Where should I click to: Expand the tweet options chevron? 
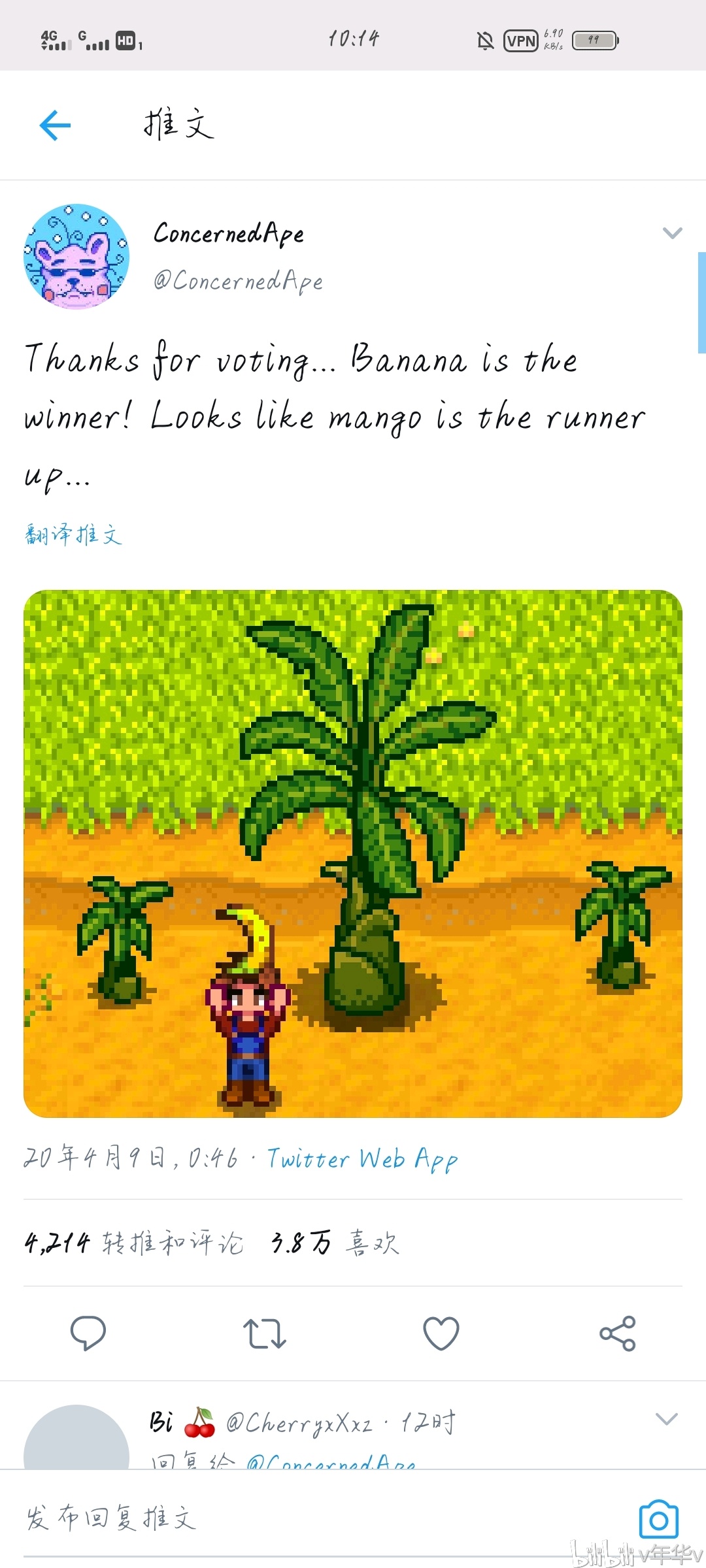point(672,233)
